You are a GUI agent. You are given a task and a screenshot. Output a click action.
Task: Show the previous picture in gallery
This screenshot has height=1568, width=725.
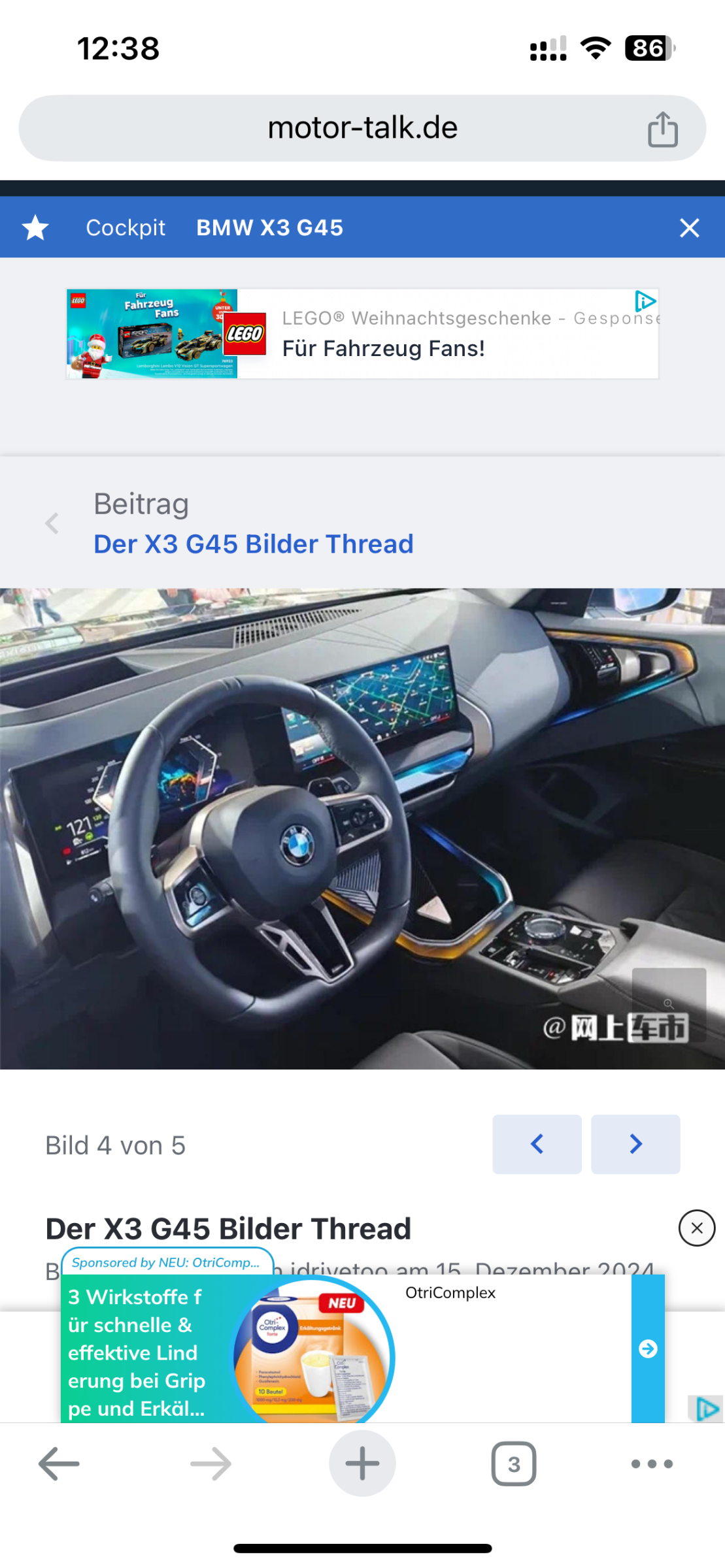point(537,1144)
